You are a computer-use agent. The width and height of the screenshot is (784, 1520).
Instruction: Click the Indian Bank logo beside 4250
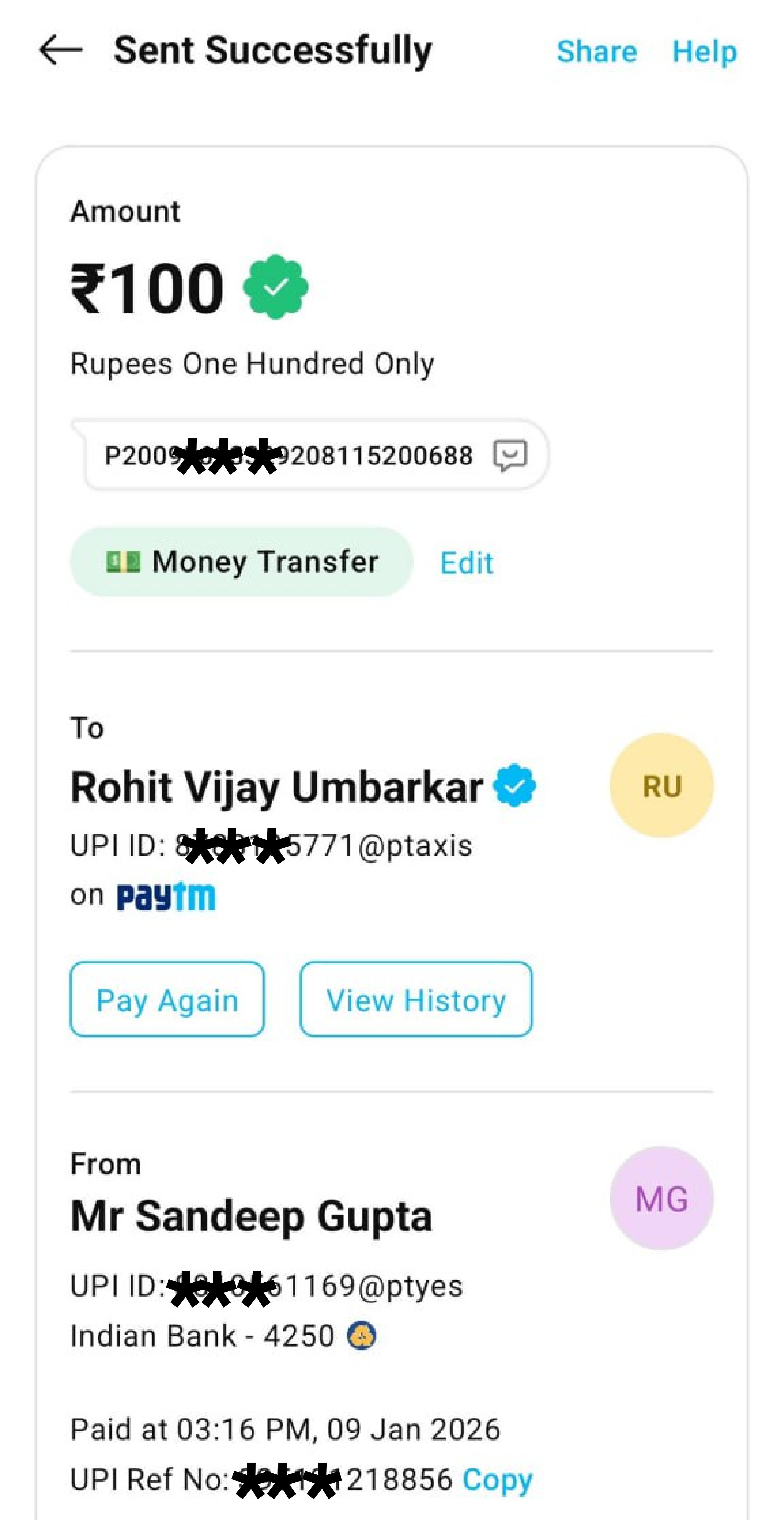point(361,1335)
